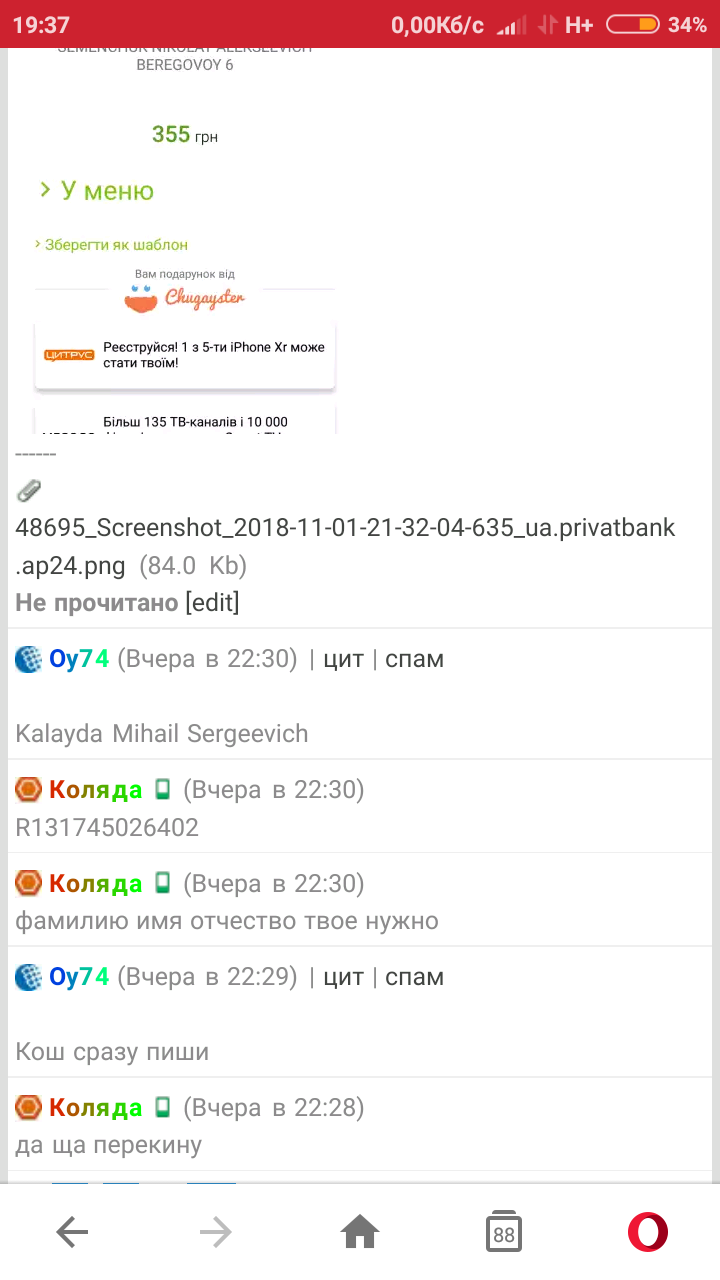Quote Оу74's 22:30 message with цит

tap(343, 659)
